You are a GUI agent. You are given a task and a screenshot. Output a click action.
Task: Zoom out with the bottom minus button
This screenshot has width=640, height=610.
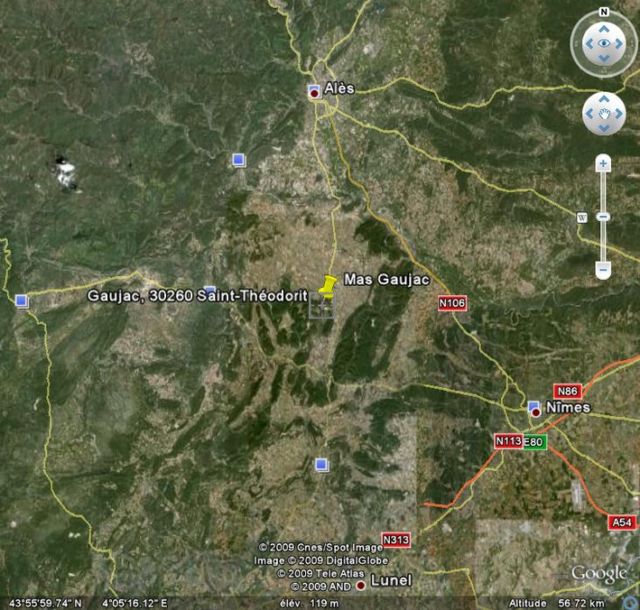[x=603, y=270]
